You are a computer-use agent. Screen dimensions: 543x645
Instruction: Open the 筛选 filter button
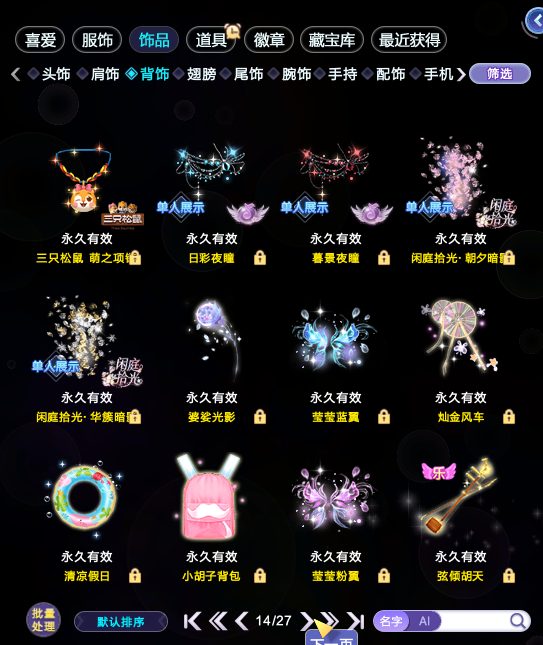click(500, 74)
